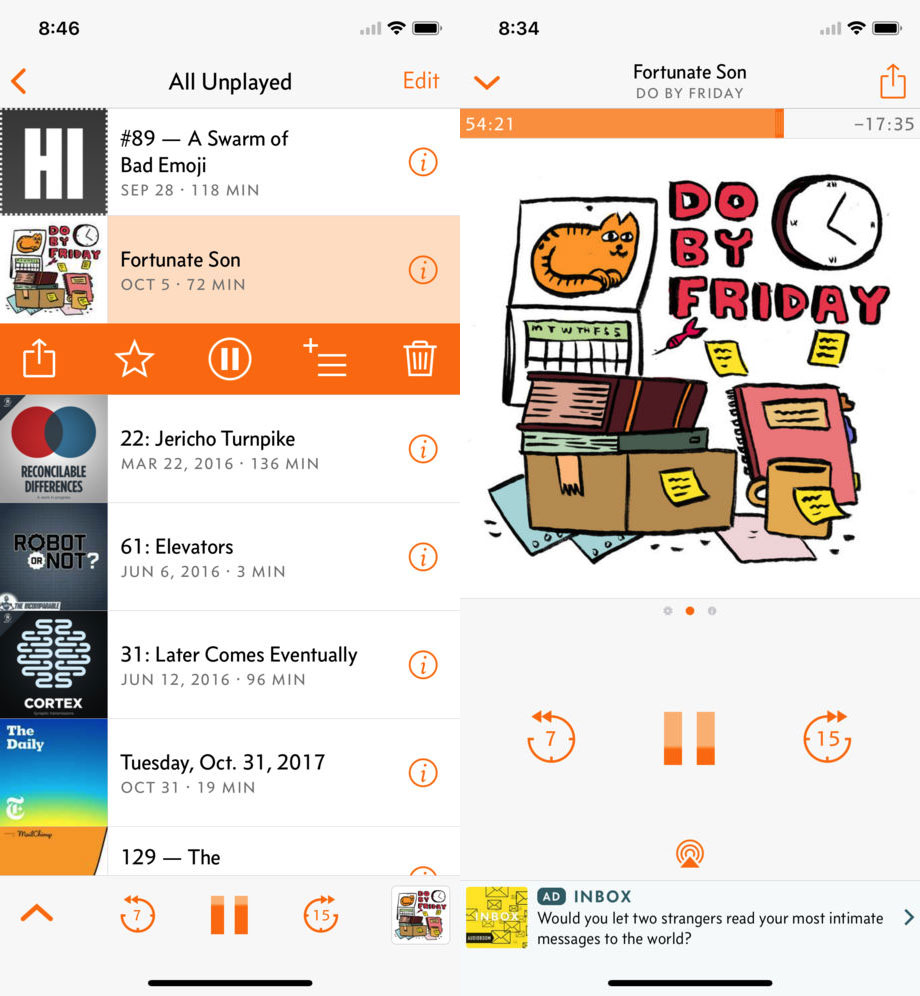Tap Edit in the All Unplayed header
Viewport: 920px width, 996px height.
(x=421, y=81)
